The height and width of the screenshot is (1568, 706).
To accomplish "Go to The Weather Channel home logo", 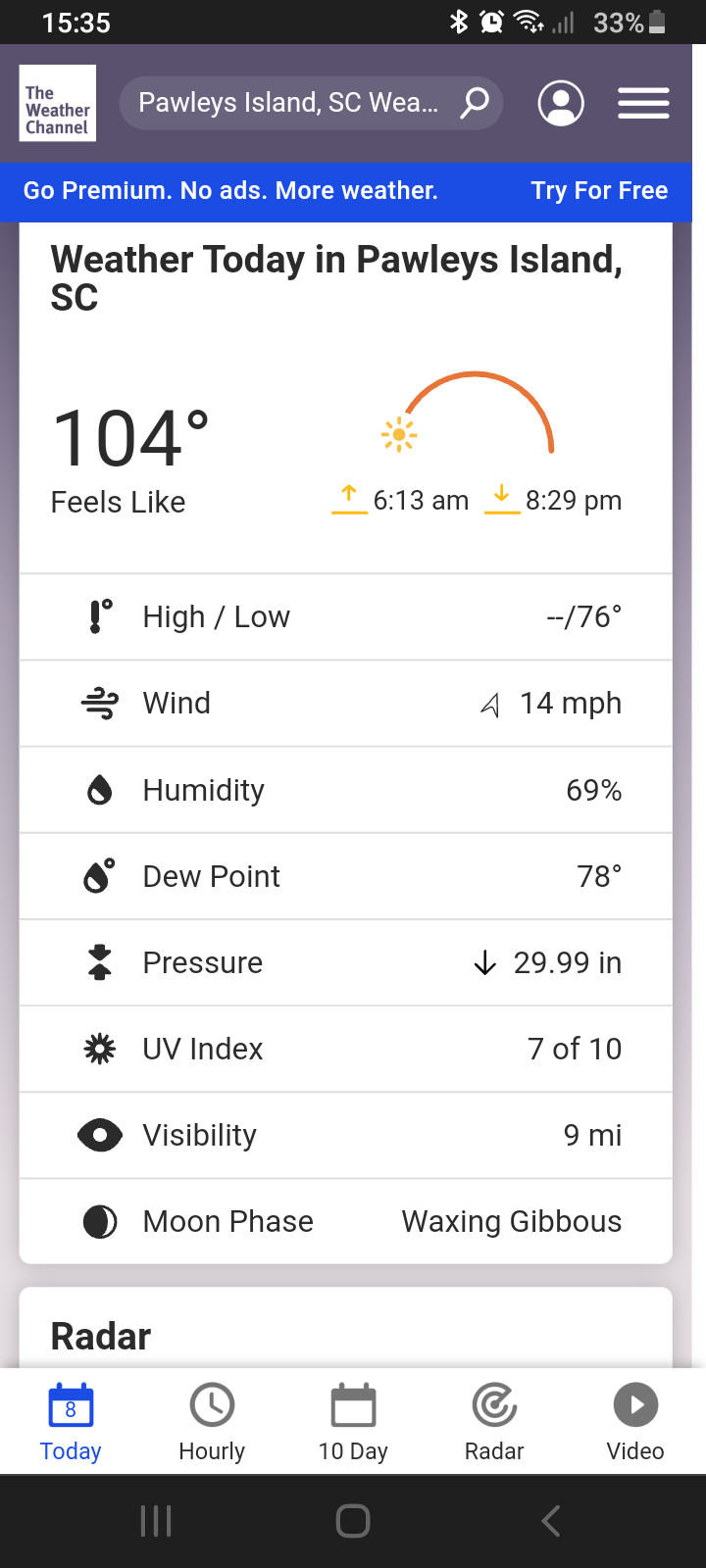I will 58,103.
